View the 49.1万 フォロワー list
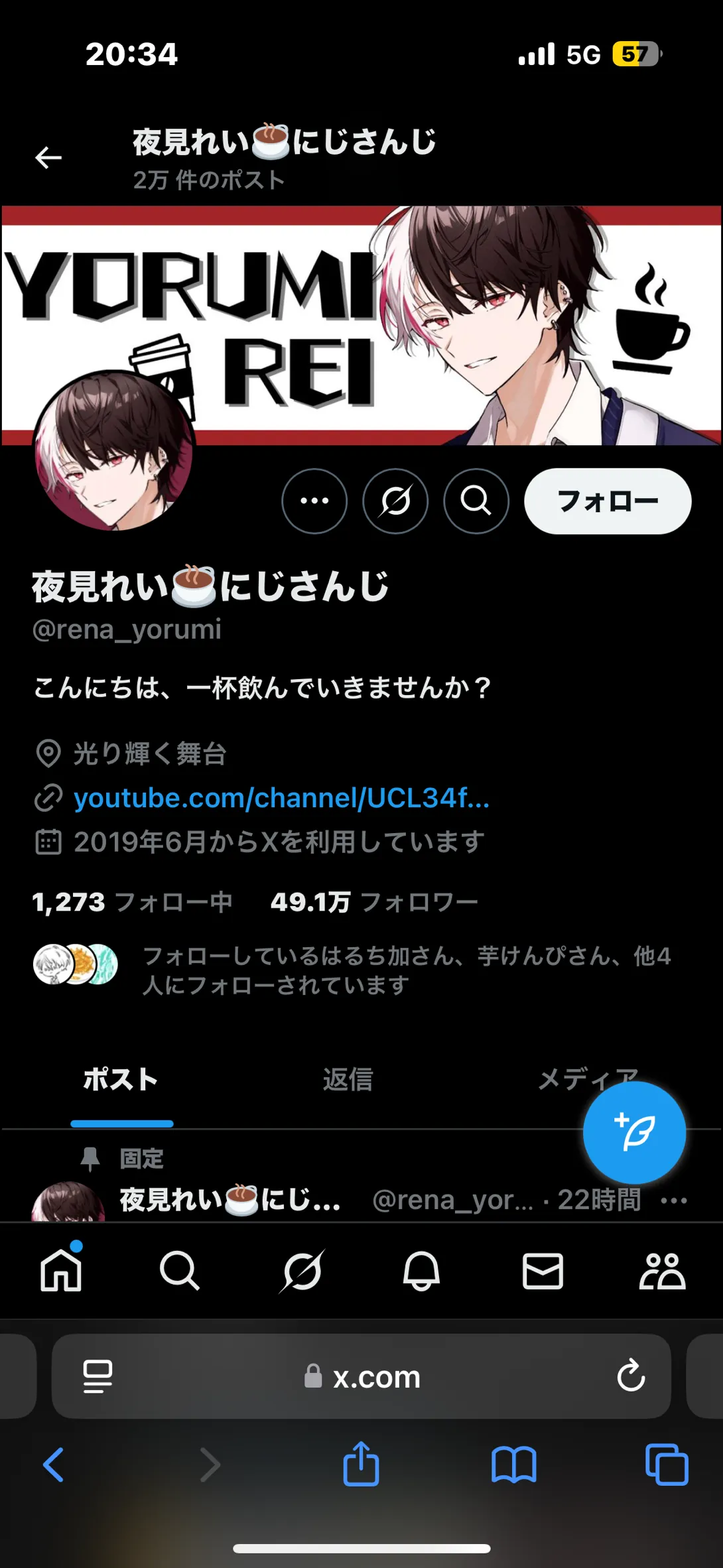Screen dimensions: 723x1568 [x=374, y=902]
